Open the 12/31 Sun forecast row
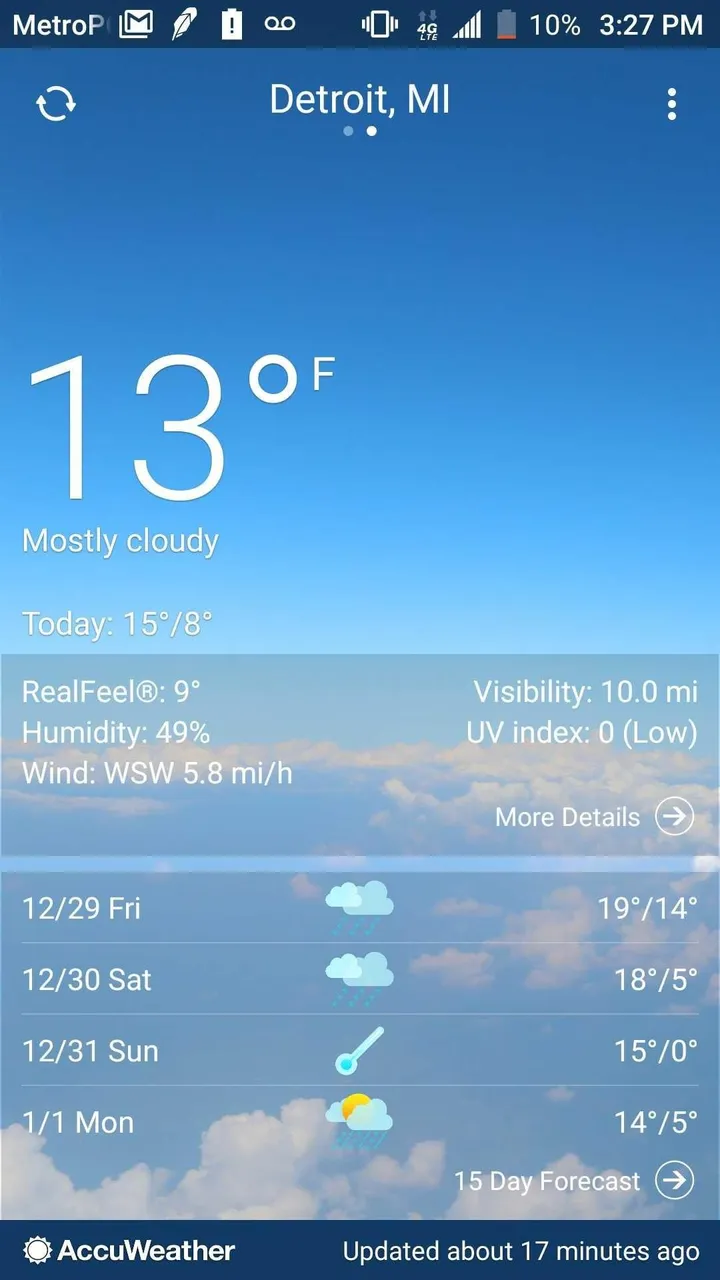The width and height of the screenshot is (720, 1280). [x=360, y=1051]
